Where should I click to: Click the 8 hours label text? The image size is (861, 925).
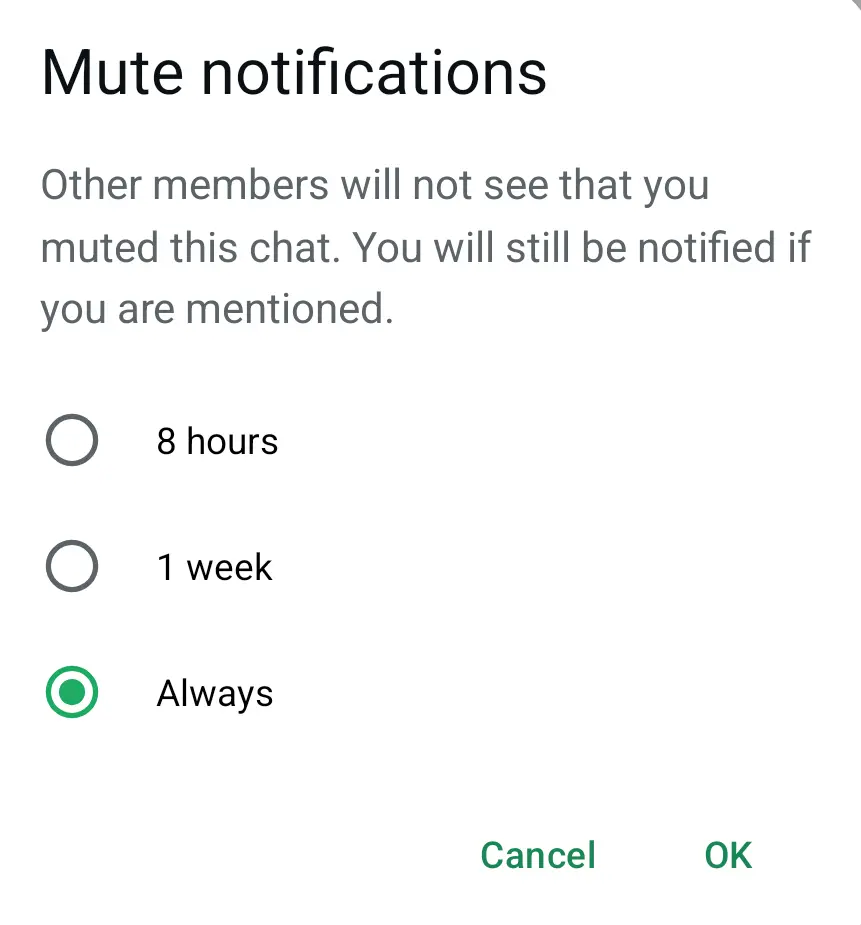point(217,440)
